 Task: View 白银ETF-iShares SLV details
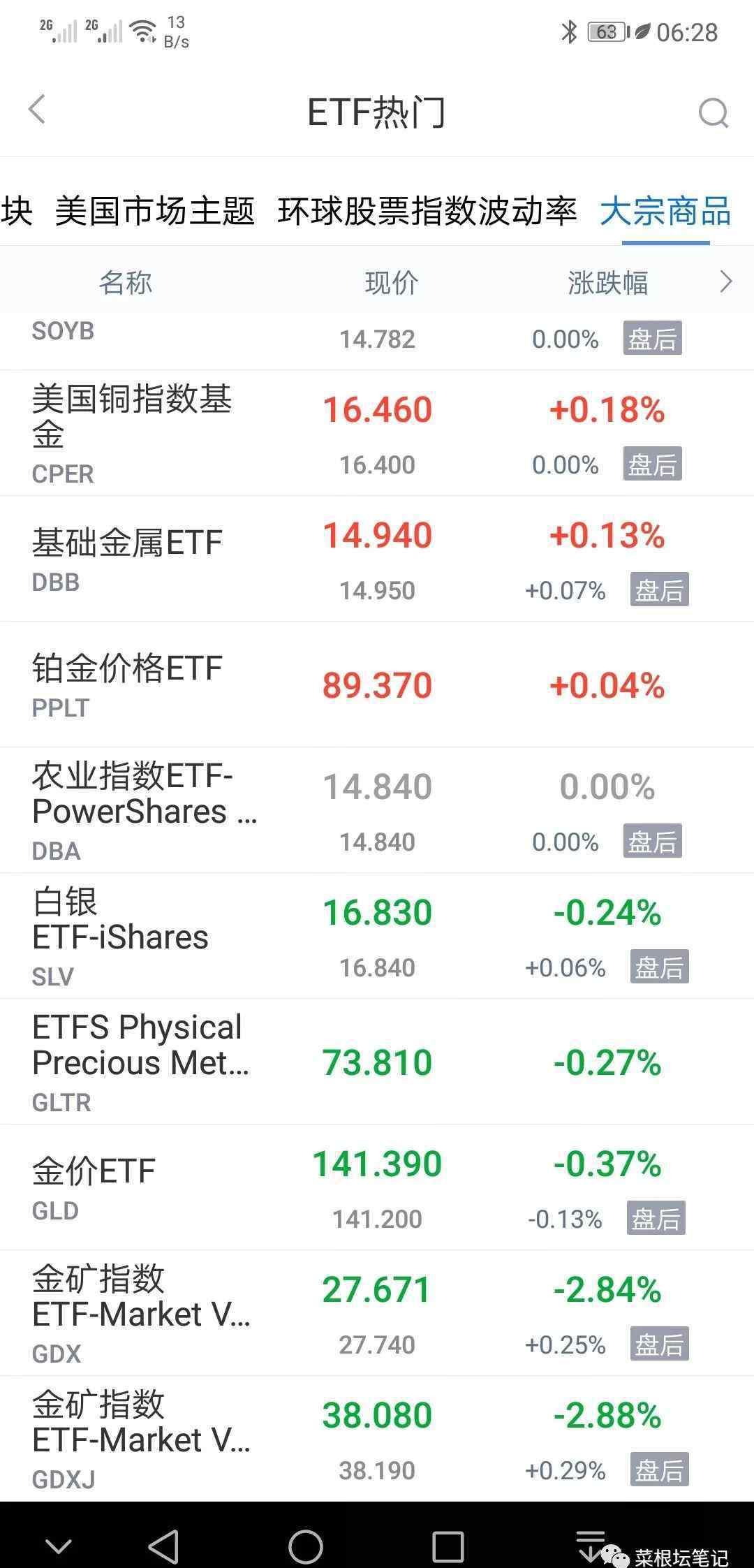[377, 936]
